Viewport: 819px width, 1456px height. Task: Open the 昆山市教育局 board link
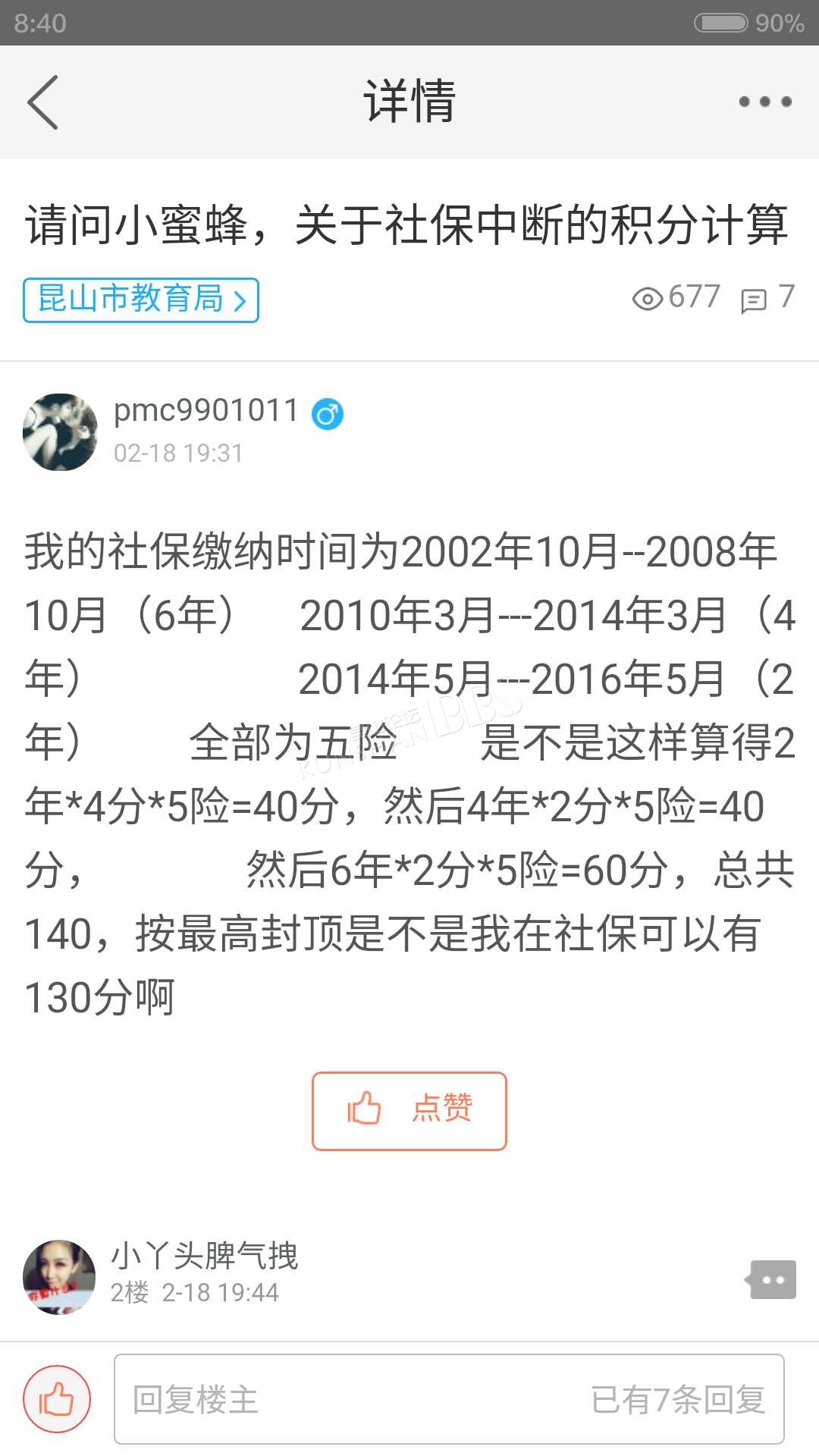tap(141, 300)
